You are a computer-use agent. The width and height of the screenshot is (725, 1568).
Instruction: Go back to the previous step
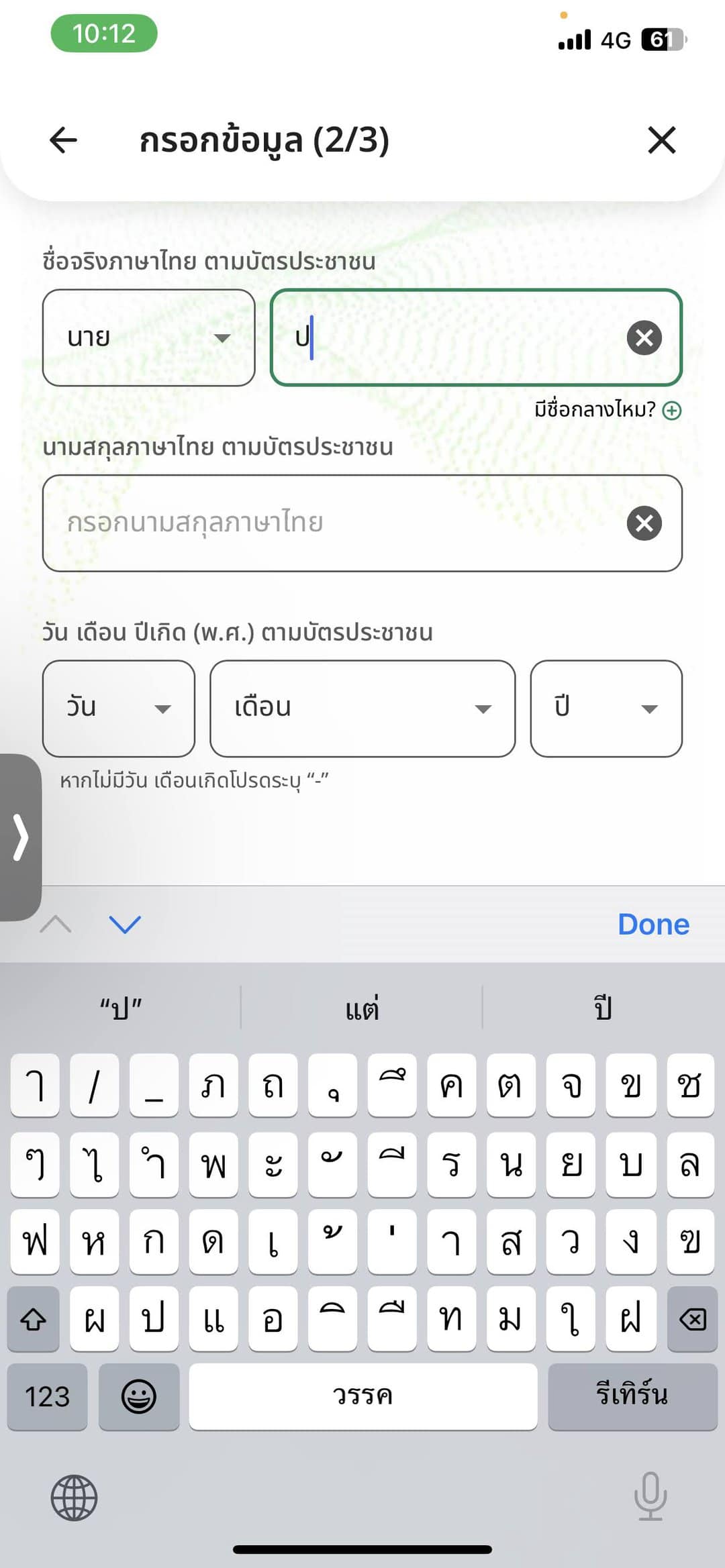click(x=64, y=140)
